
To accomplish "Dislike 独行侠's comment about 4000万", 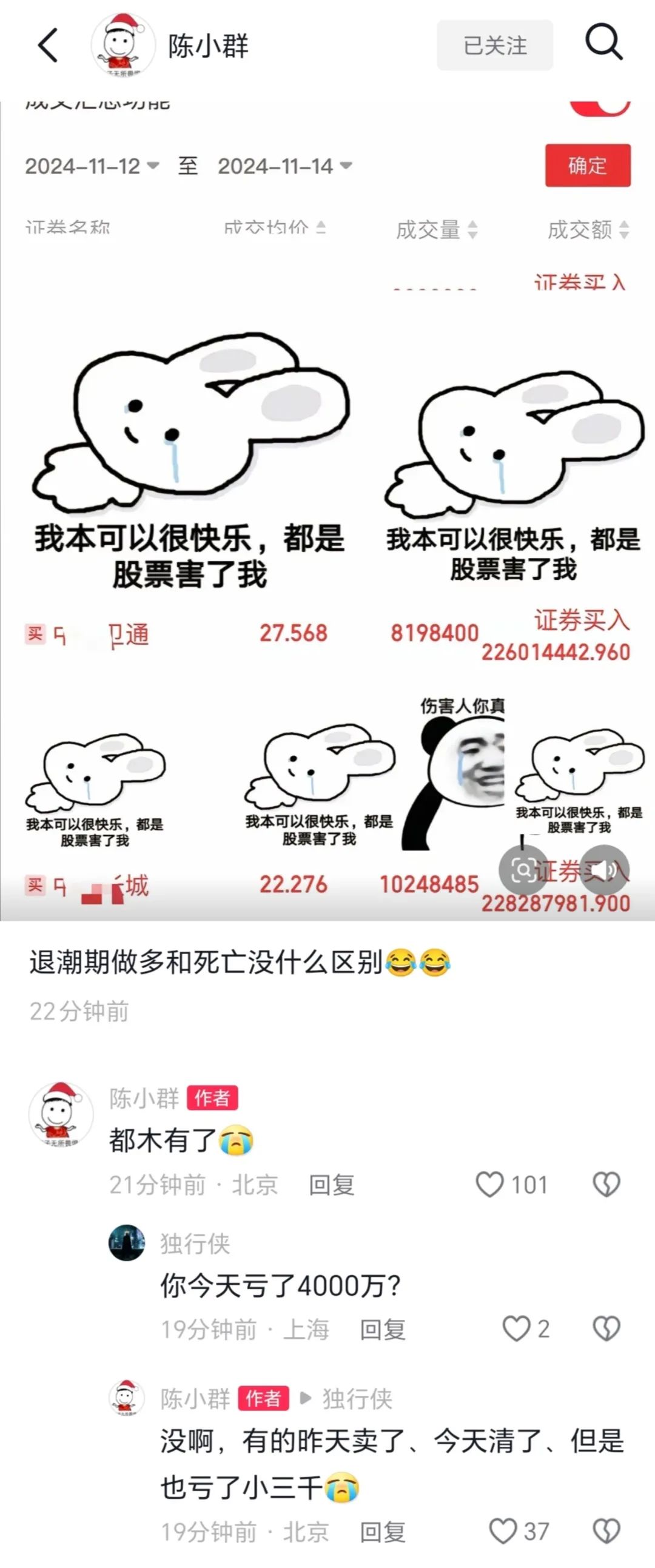I will click(x=606, y=1329).
